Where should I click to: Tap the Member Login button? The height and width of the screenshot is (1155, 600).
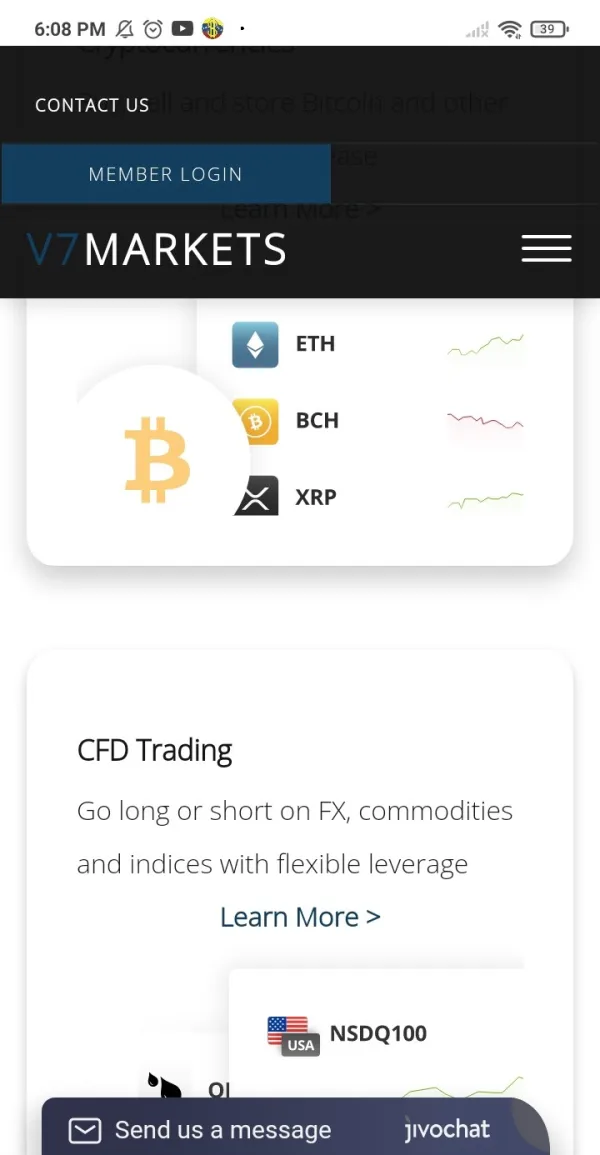point(166,174)
